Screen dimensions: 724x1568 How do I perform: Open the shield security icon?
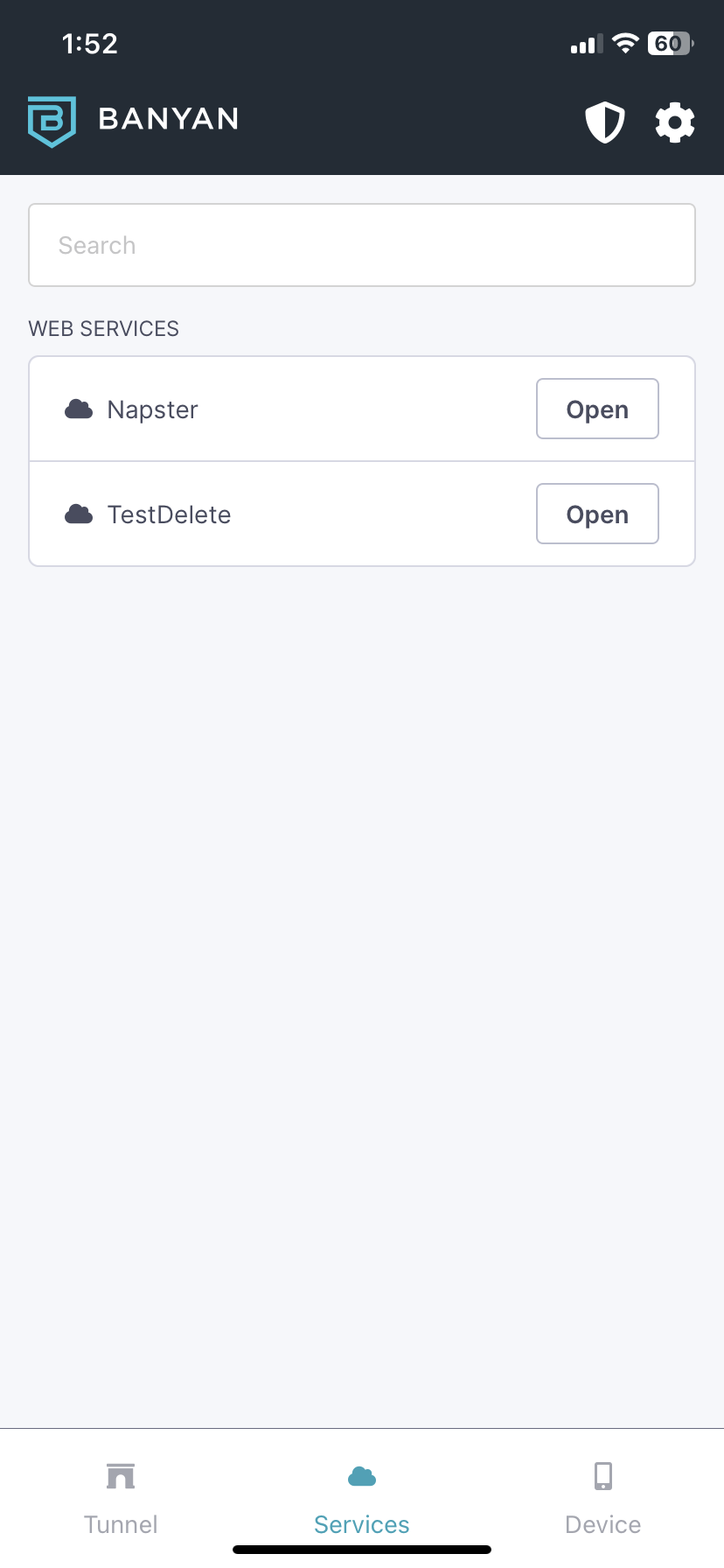pos(604,122)
